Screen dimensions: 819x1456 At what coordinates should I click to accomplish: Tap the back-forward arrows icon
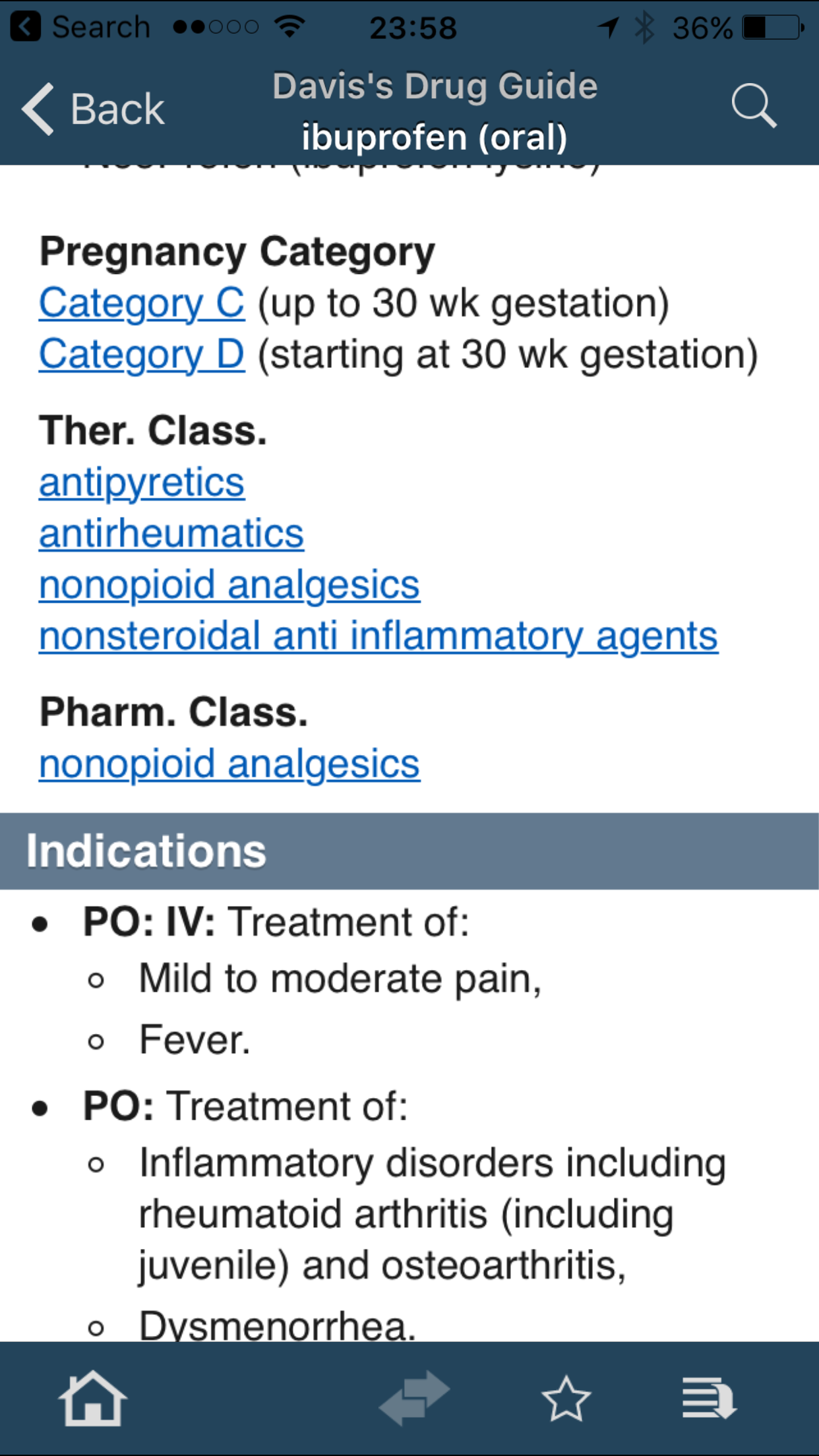(x=414, y=1399)
